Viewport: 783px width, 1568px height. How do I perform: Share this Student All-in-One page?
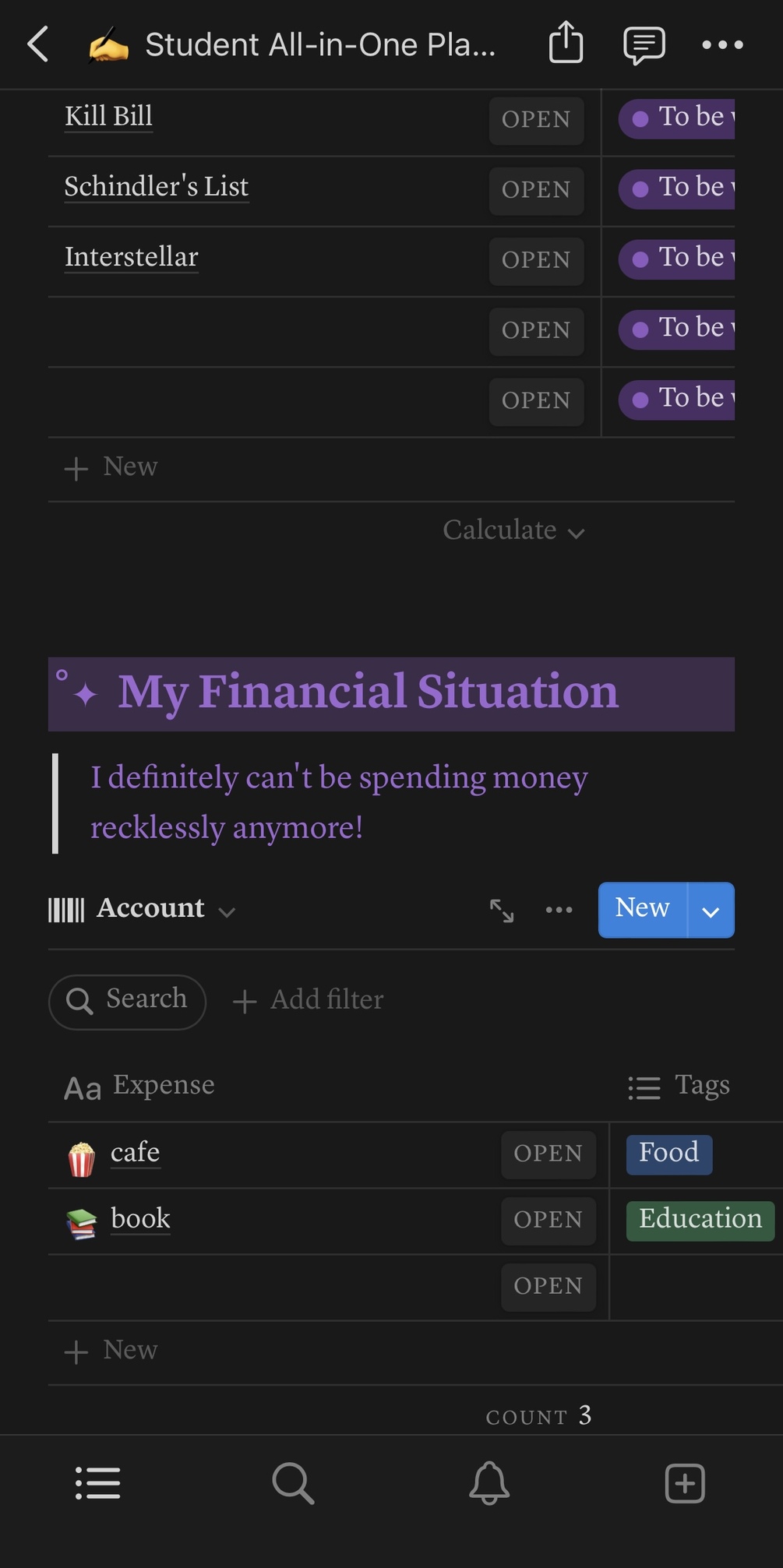point(566,44)
